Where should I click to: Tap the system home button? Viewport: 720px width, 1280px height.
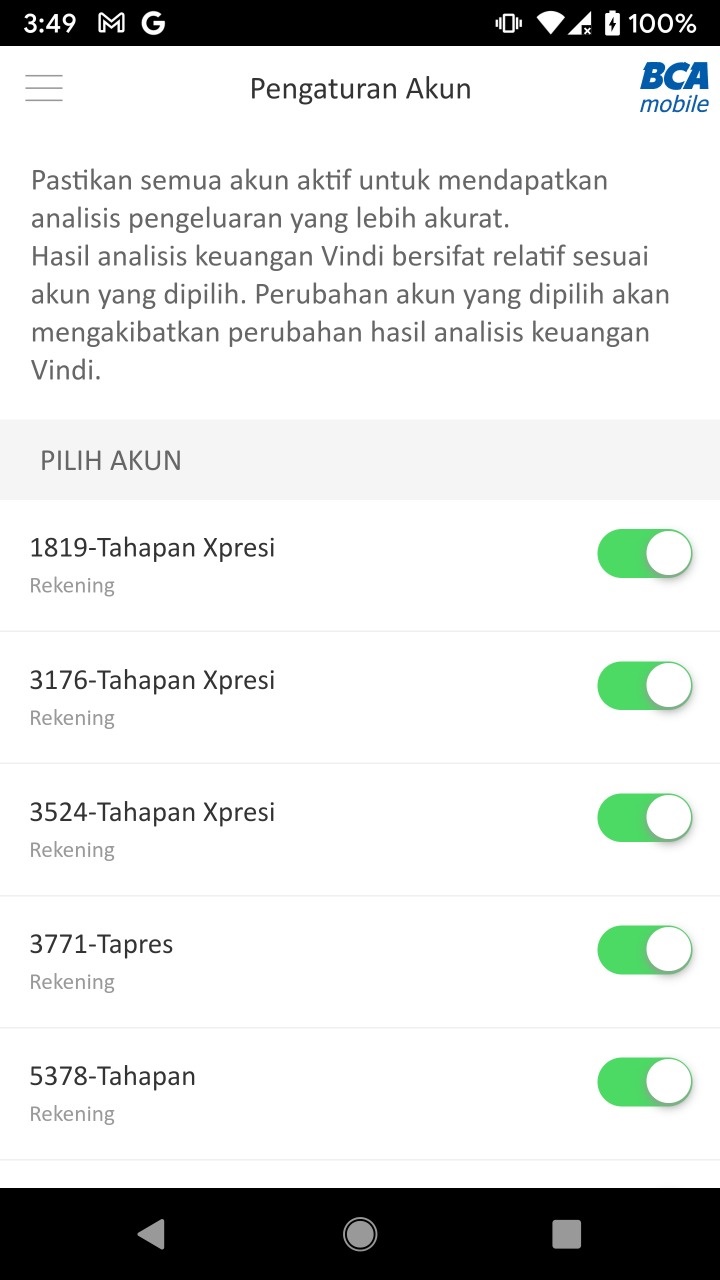[360, 1234]
